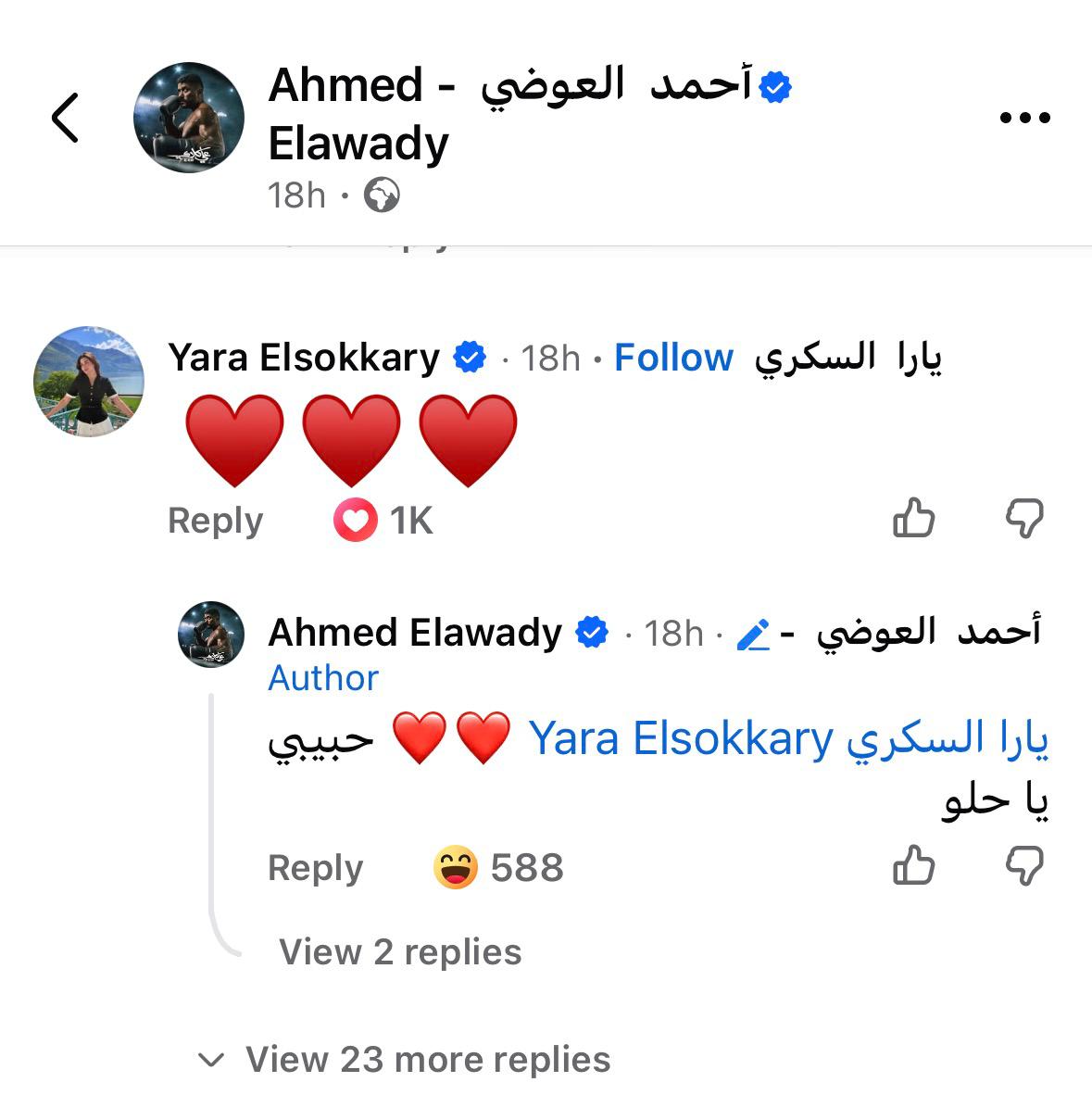Give a thumbs down to Yara's heart comment
Viewport: 1092px width, 1120px height.
[1024, 520]
